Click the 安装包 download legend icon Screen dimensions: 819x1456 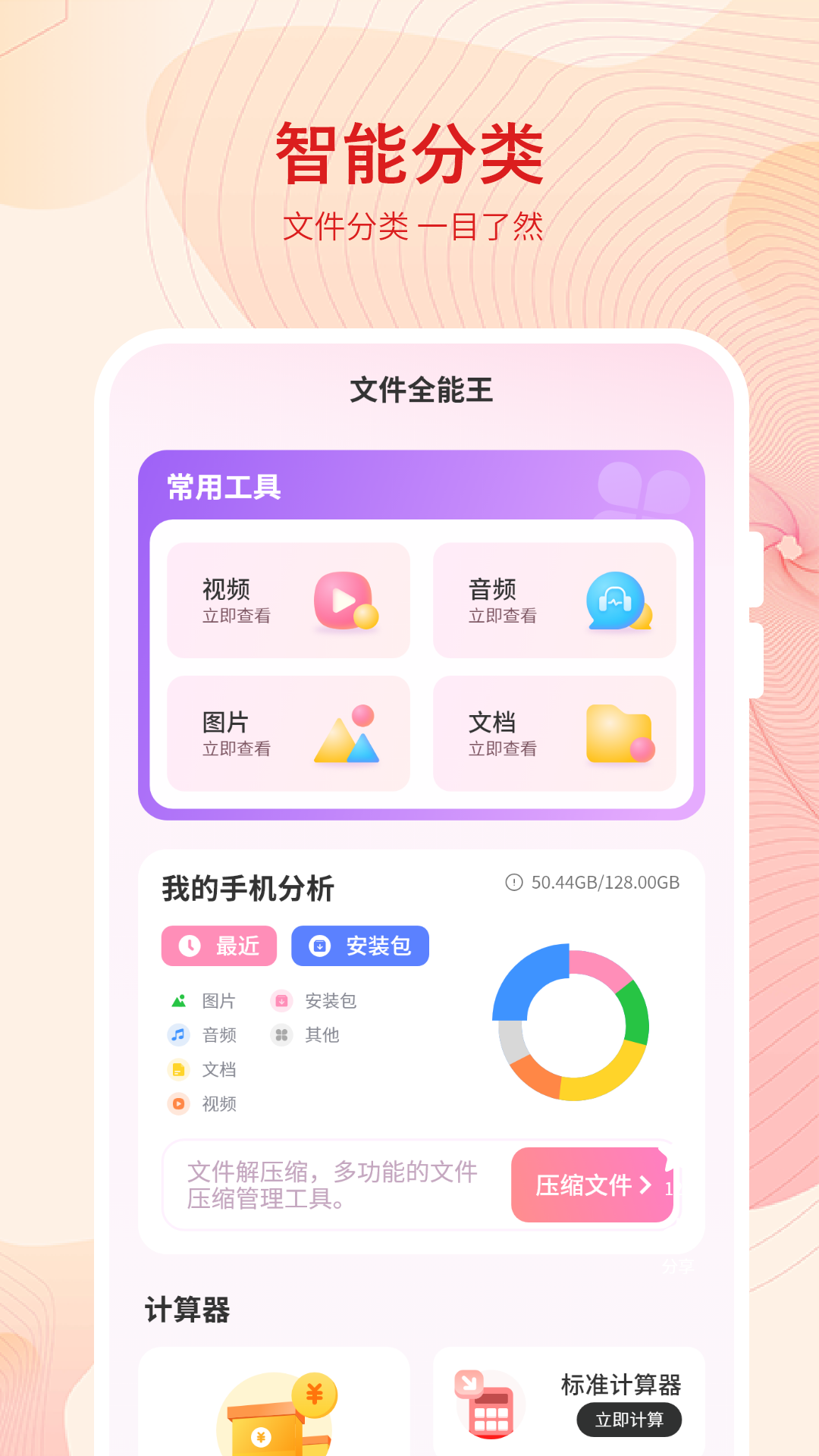(281, 1001)
